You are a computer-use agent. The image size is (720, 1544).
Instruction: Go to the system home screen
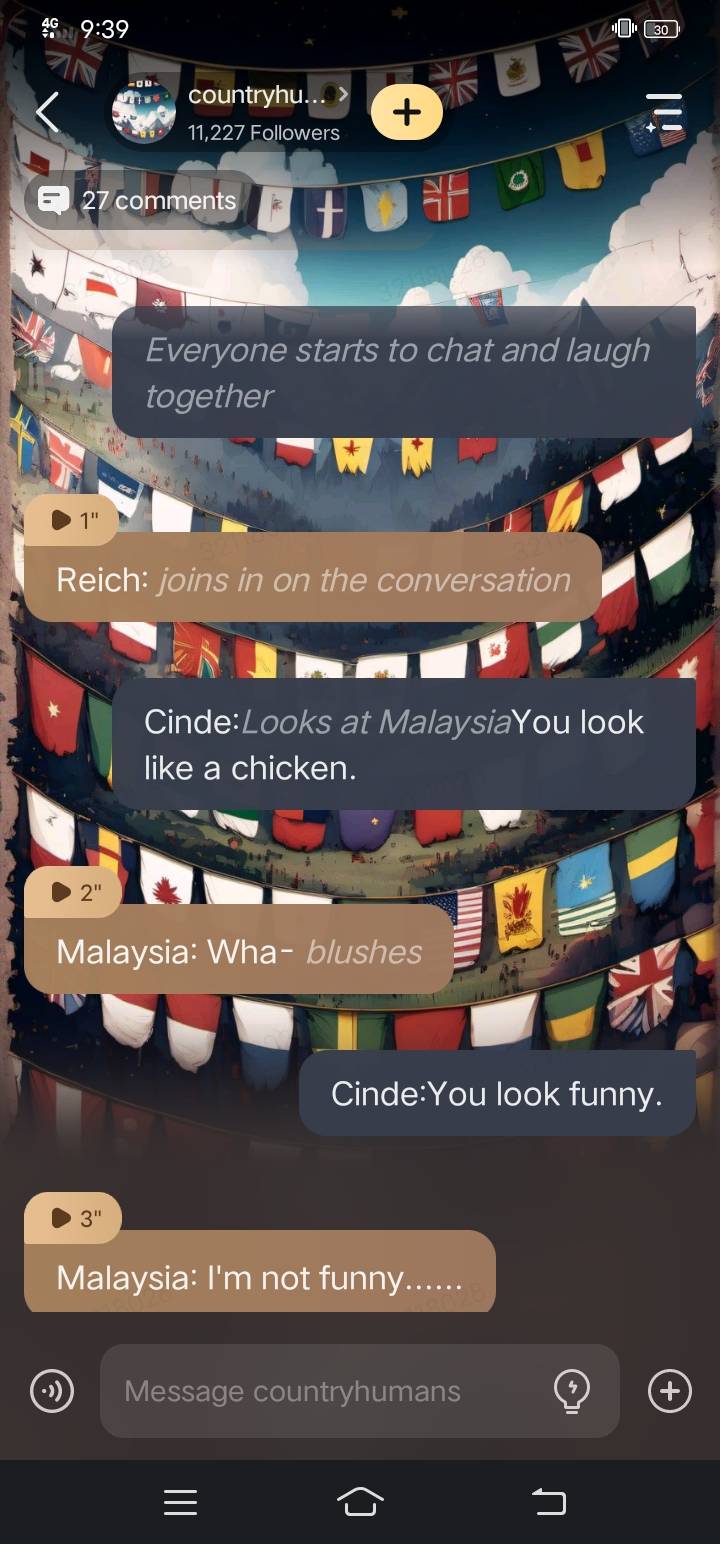360,1502
